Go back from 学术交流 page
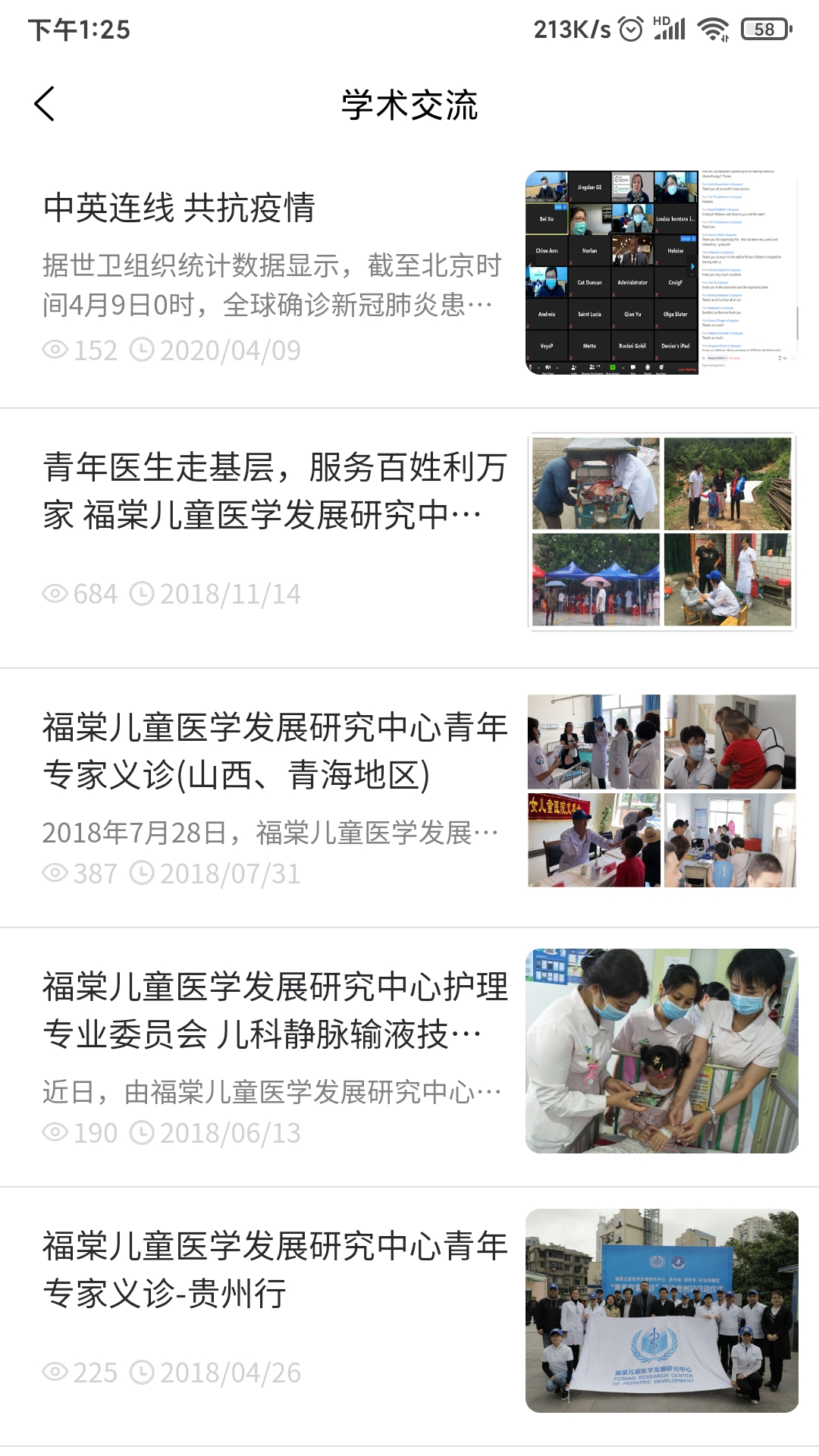 pos(45,104)
